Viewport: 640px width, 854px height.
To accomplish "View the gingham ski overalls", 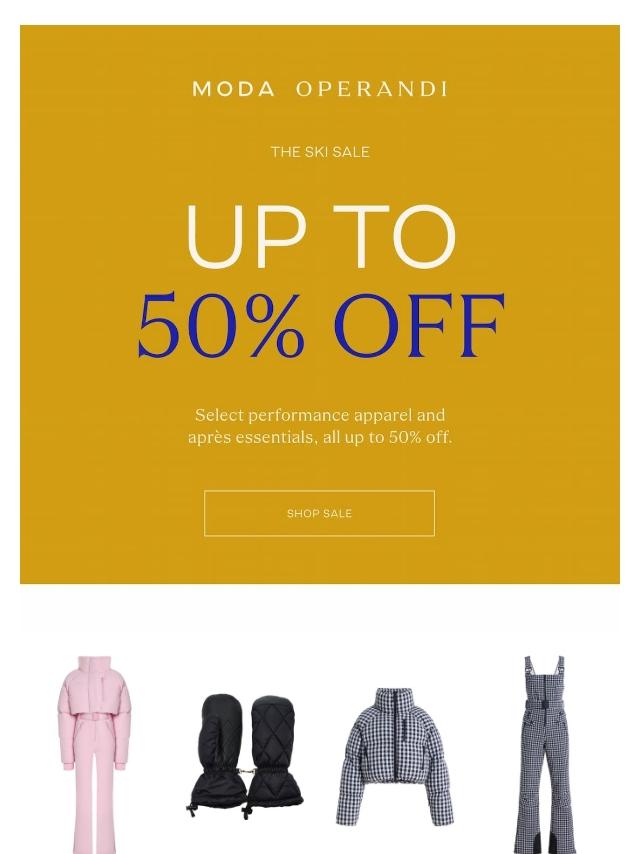I will [545, 755].
